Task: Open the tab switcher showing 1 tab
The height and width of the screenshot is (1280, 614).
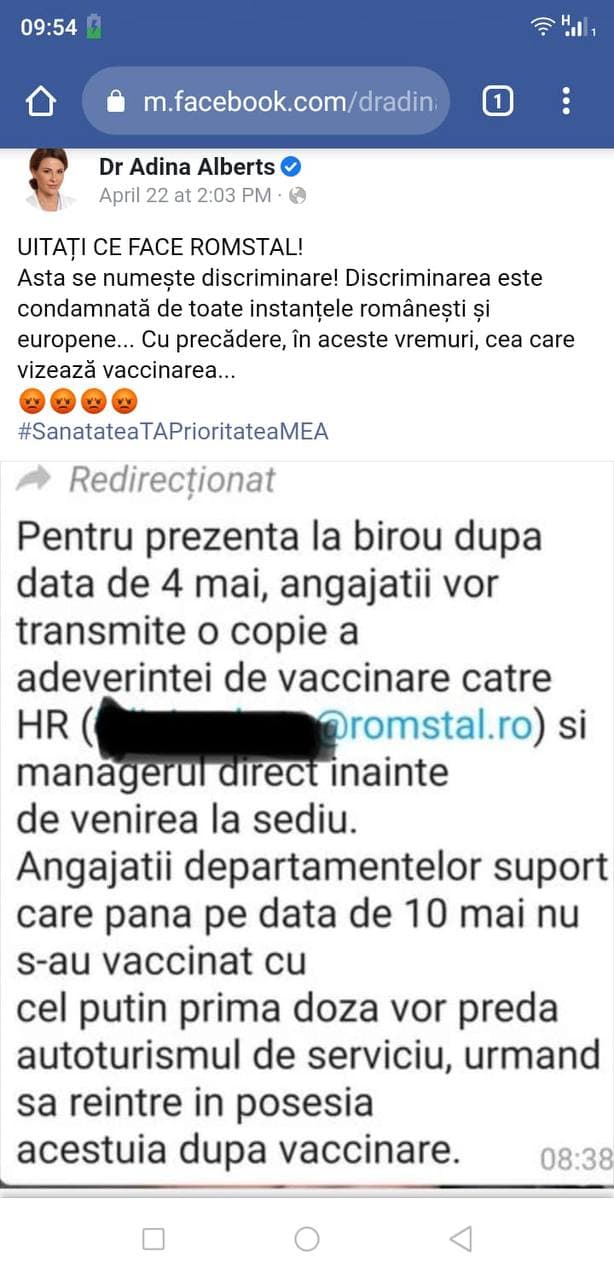Action: pyautogui.click(x=498, y=101)
